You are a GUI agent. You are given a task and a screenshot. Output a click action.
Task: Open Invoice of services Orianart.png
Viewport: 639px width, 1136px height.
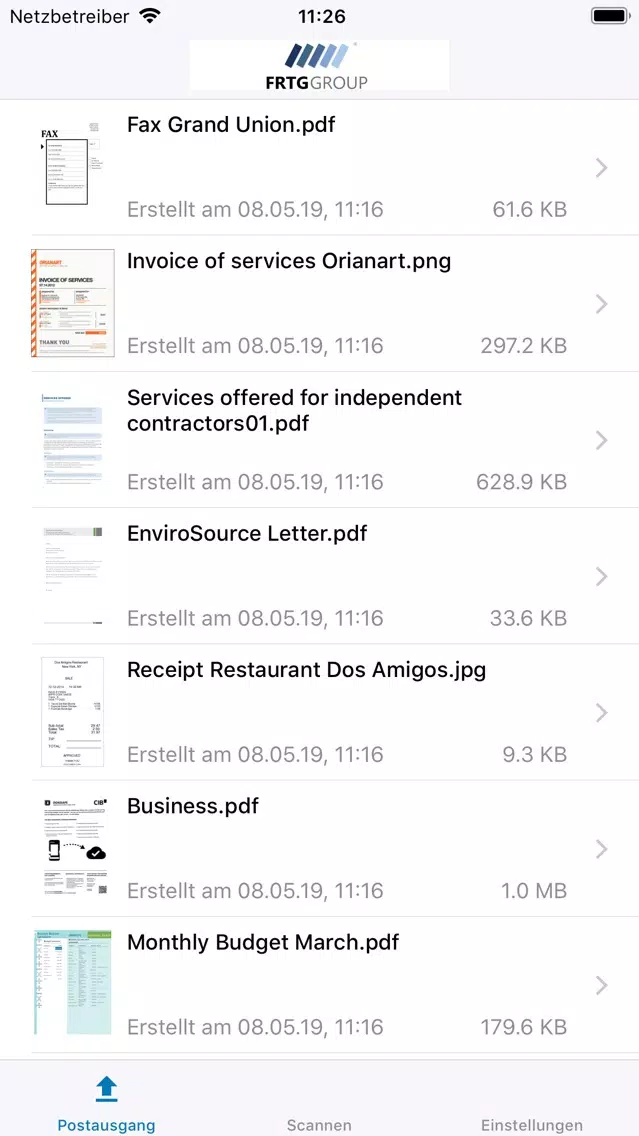pos(320,304)
